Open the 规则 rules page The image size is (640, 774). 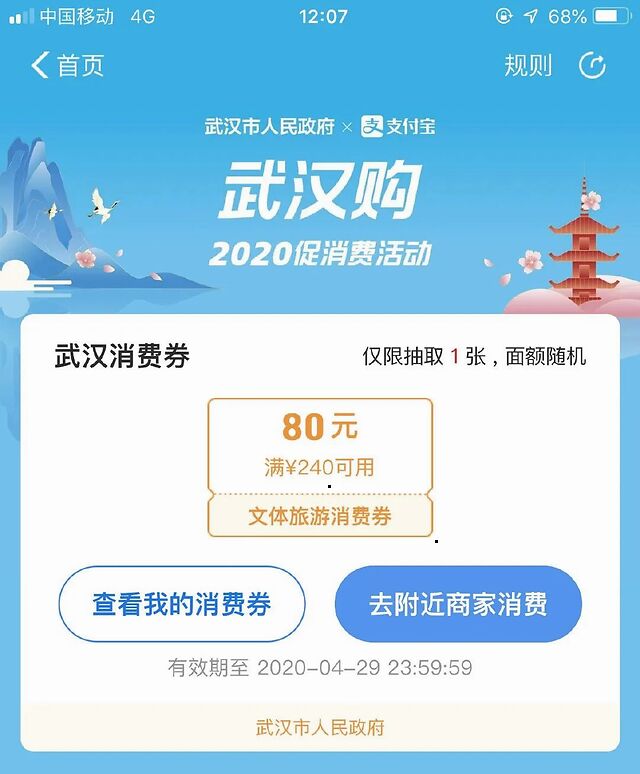(x=527, y=66)
